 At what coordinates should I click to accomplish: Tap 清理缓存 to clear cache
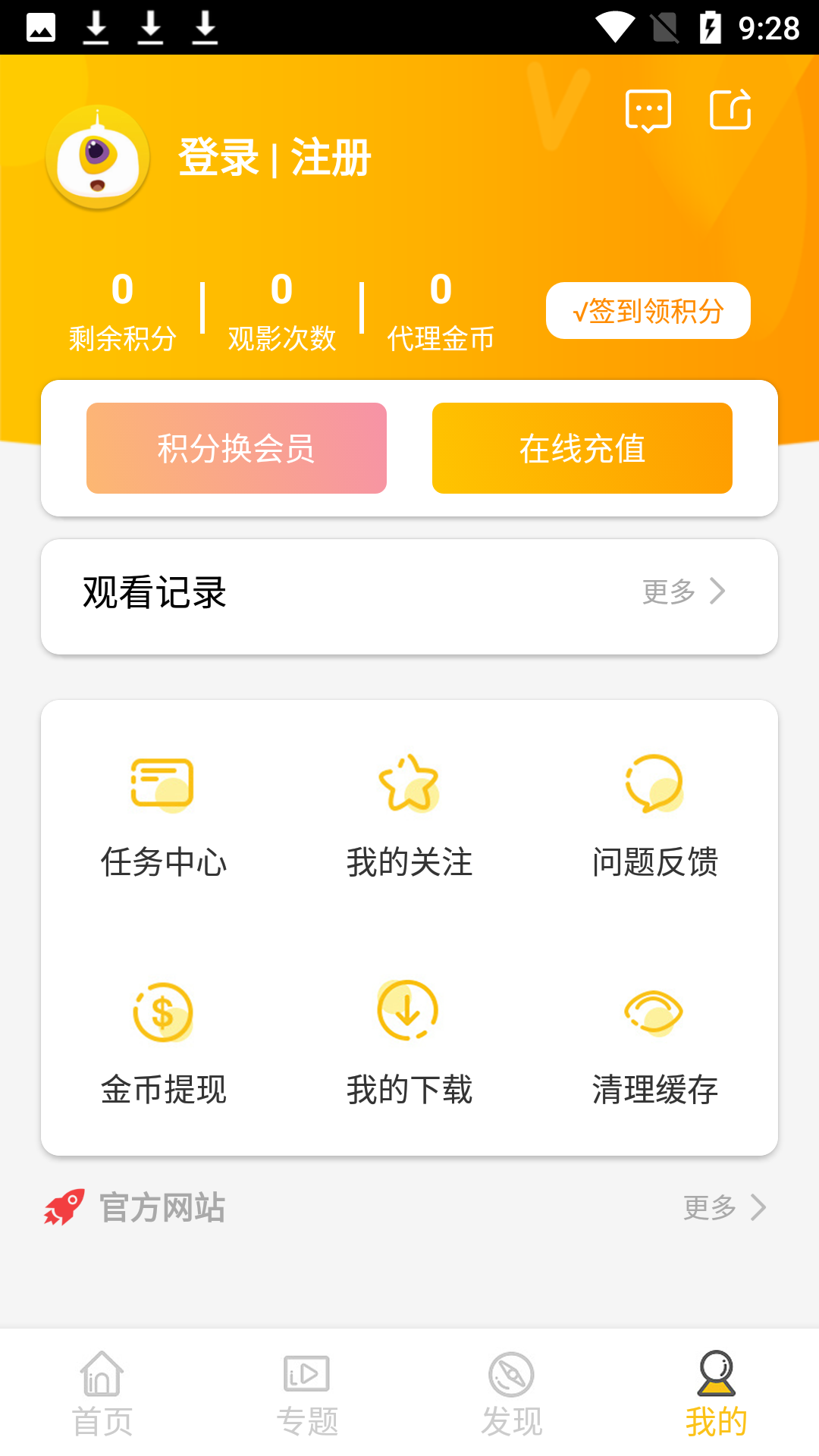point(654,1043)
